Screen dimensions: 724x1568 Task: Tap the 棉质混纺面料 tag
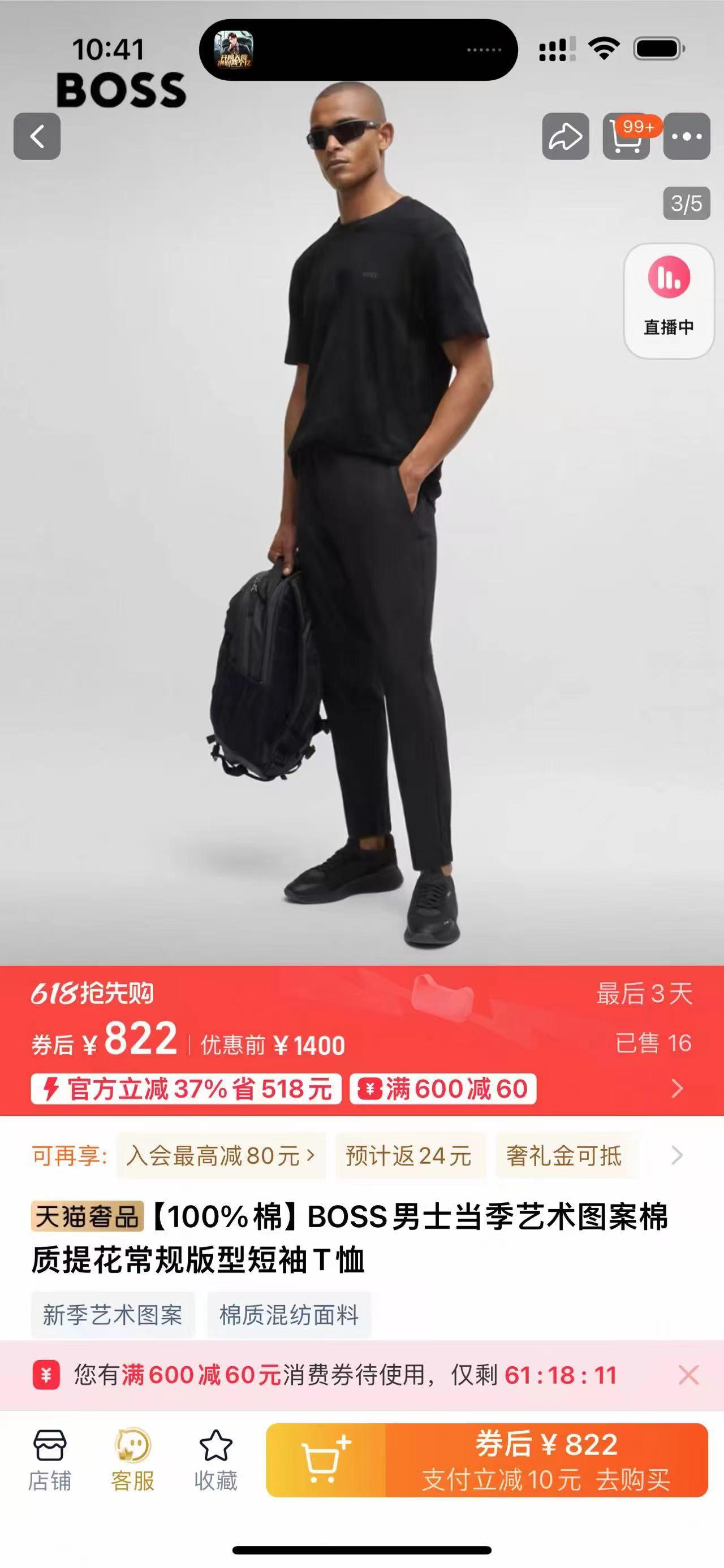(x=289, y=1315)
